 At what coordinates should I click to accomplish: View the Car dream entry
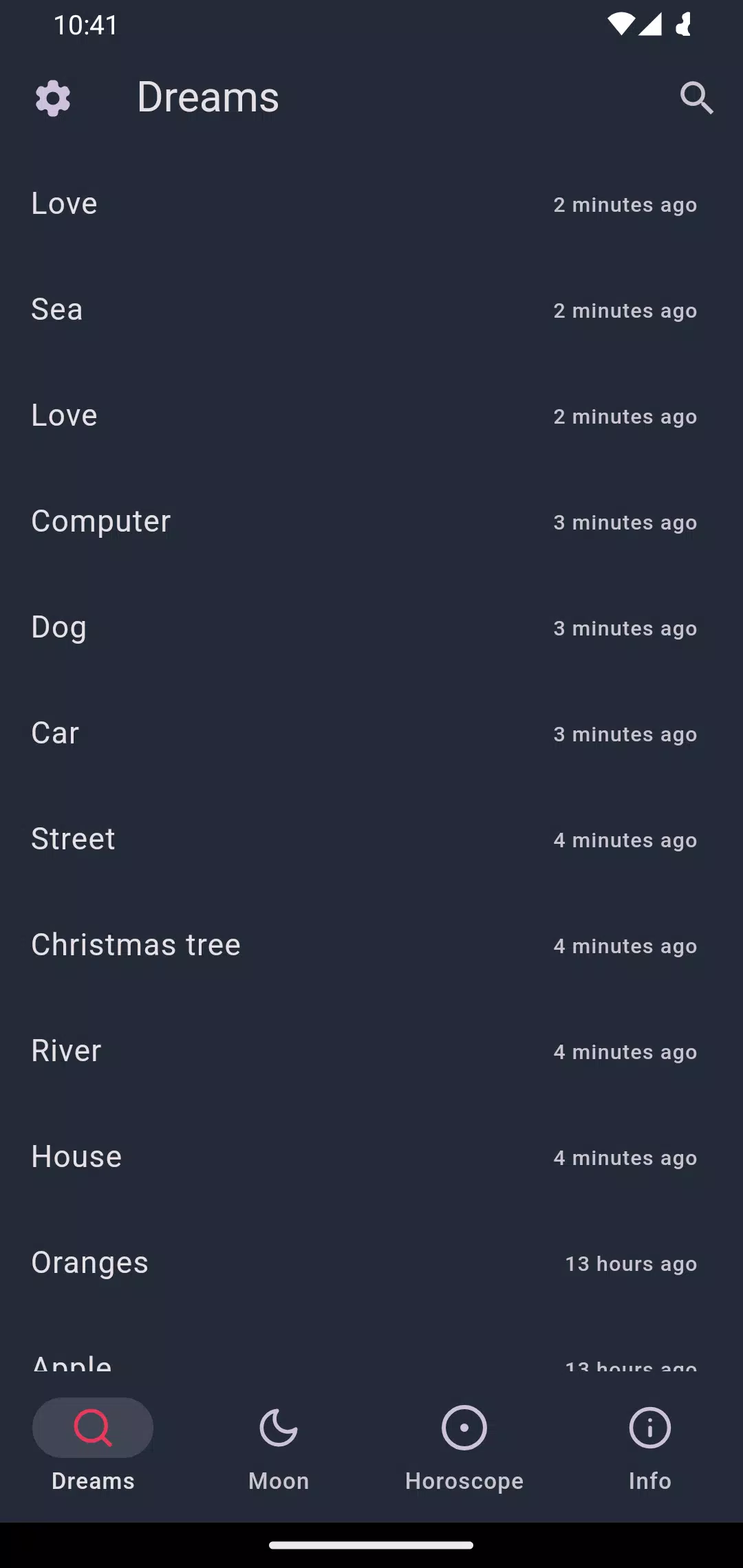coord(371,734)
